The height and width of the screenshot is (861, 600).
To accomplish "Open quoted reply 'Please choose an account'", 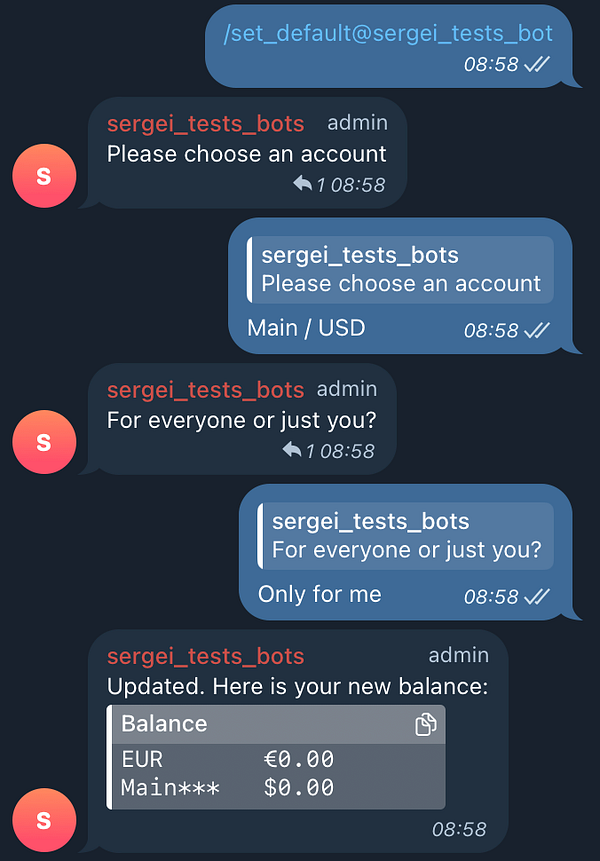I will coord(400,269).
